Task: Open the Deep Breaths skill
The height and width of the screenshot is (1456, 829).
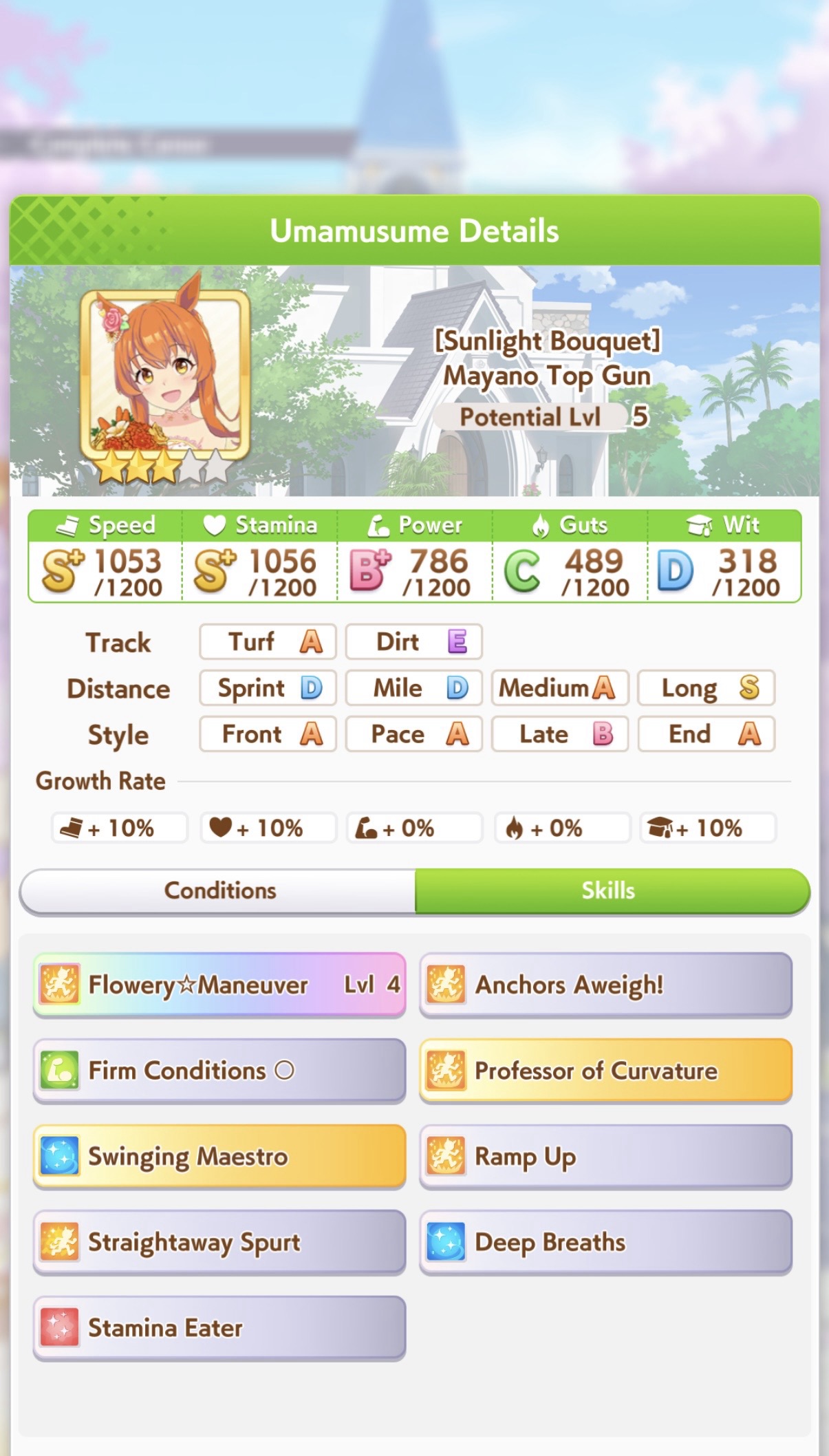Action: 606,1242
